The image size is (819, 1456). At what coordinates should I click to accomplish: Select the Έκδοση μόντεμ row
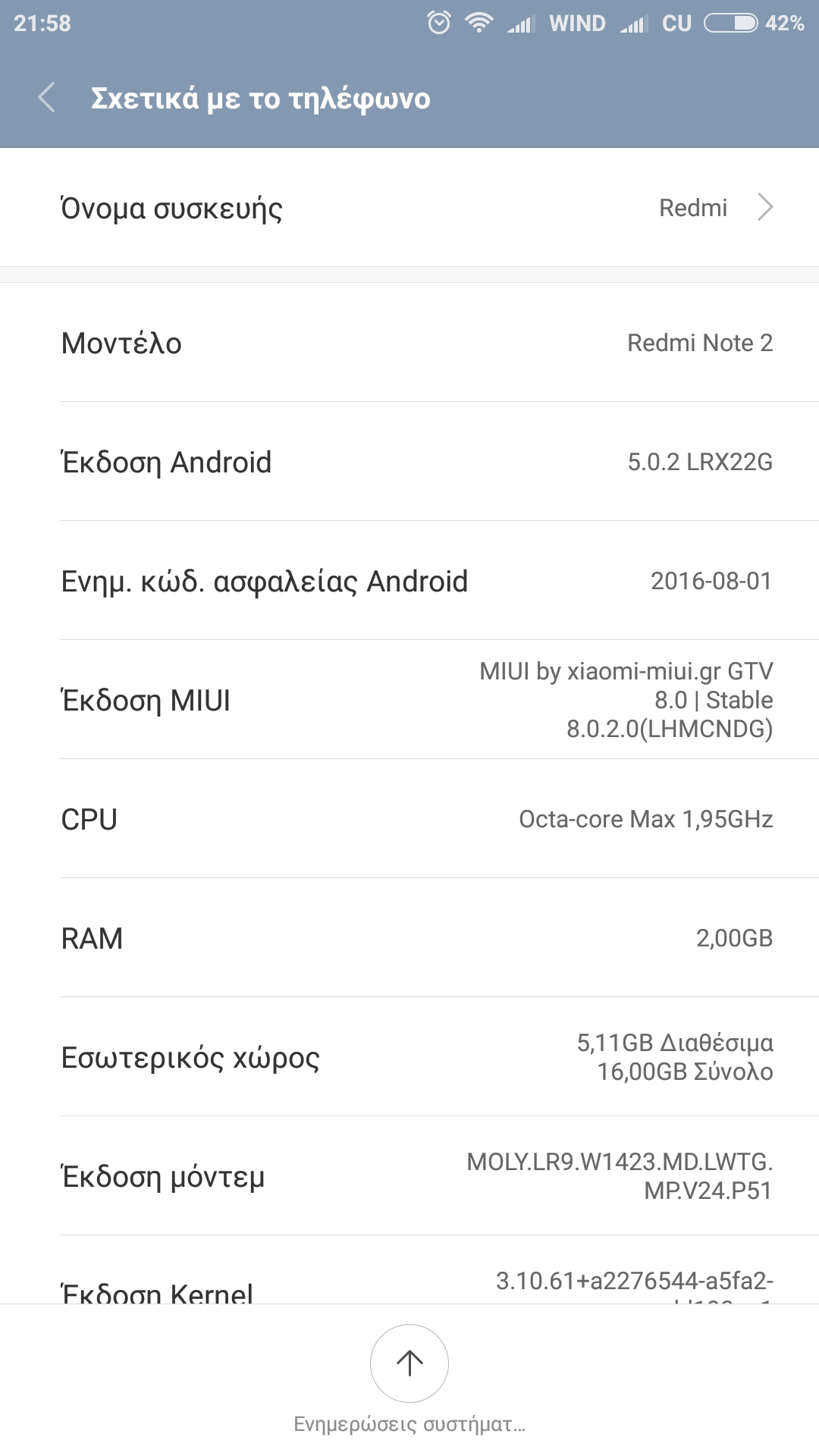point(409,1176)
